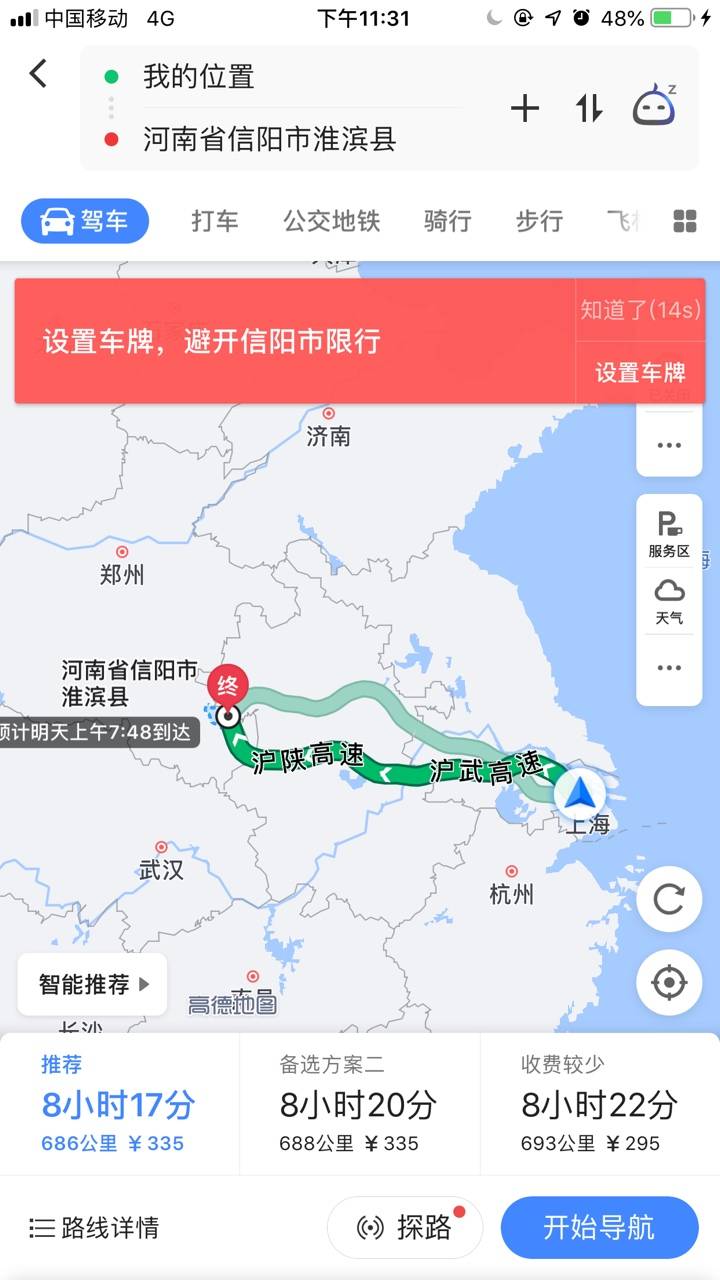Edit destination 河南省信阳市淮滨县

269,139
